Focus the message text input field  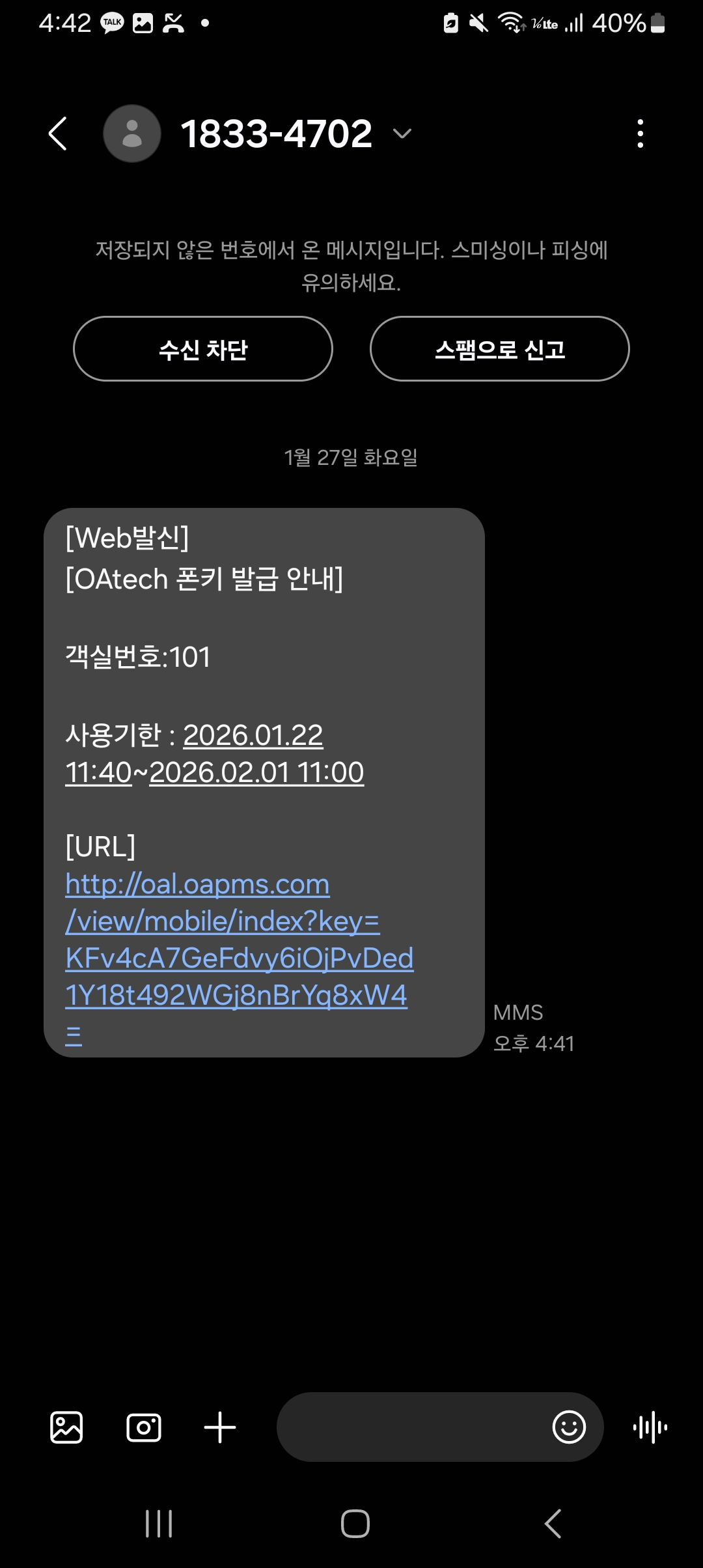click(410, 1427)
